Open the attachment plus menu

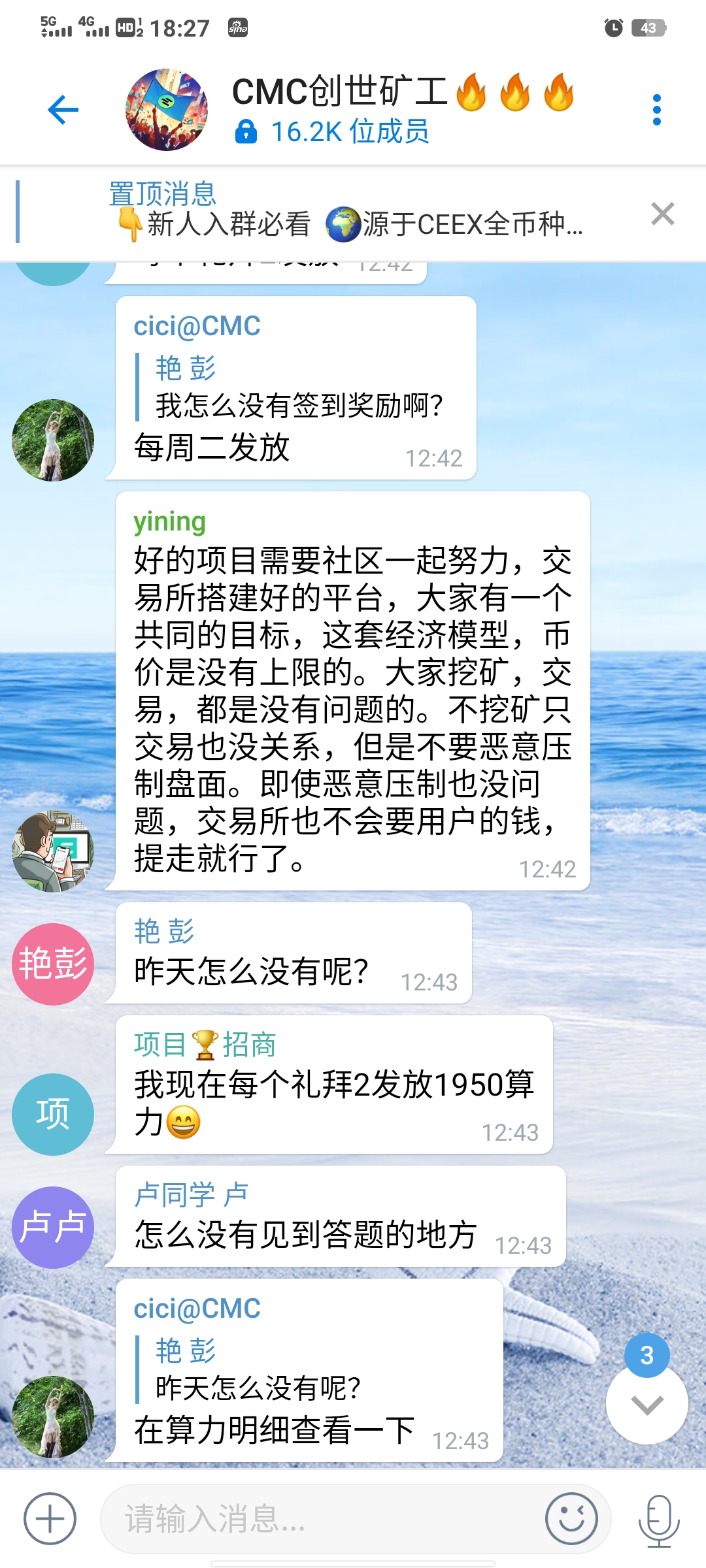pyautogui.click(x=50, y=1518)
